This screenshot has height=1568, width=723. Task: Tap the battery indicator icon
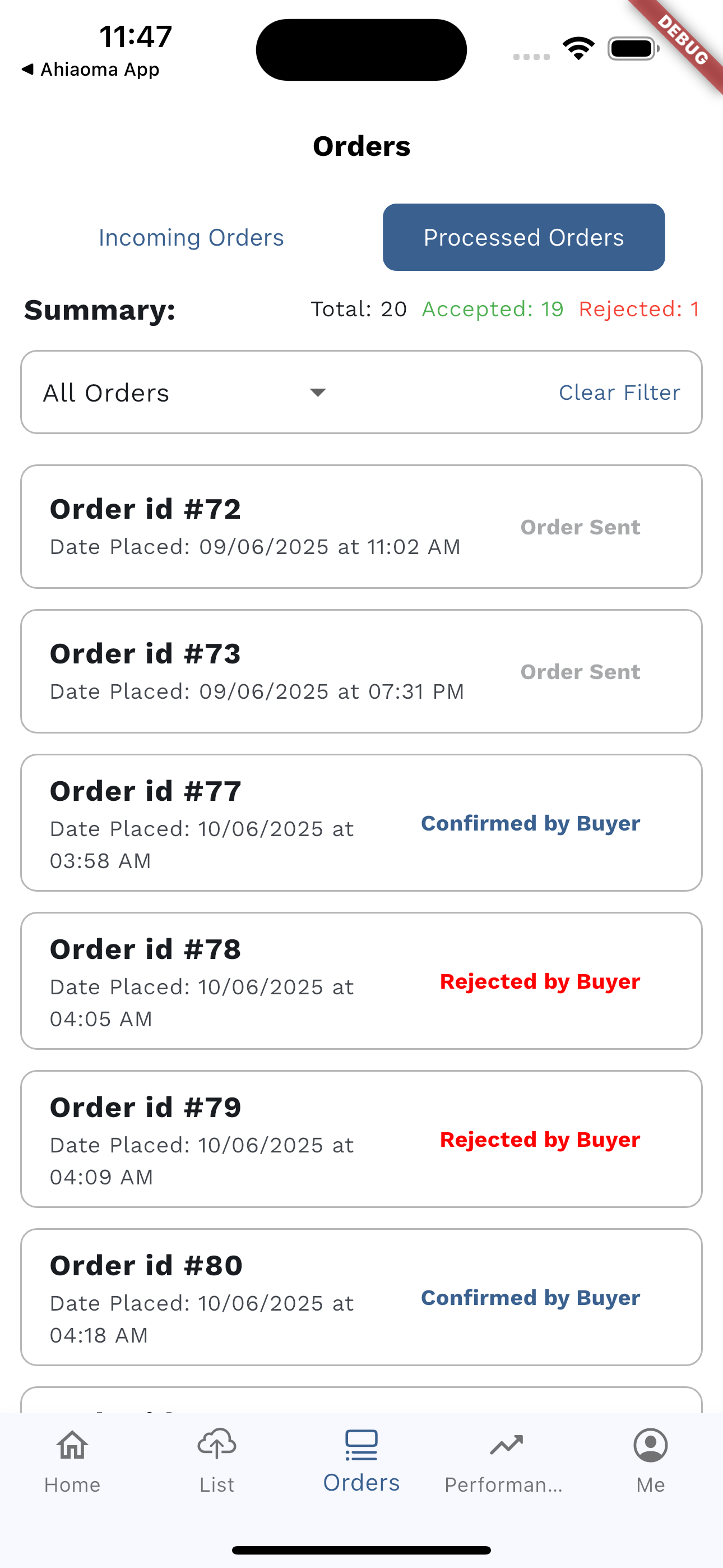coord(632,49)
